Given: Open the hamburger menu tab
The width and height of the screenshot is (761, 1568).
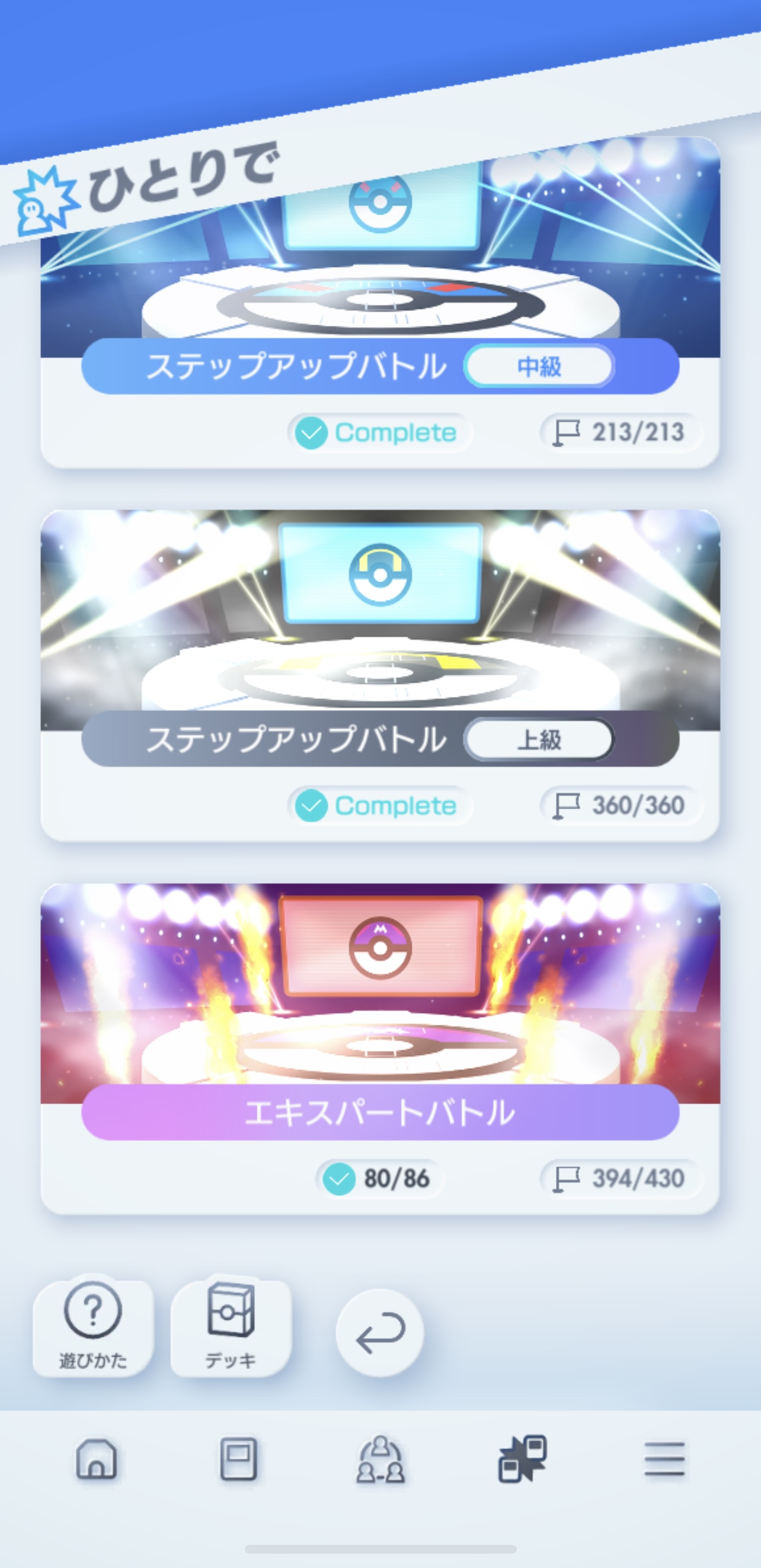Looking at the screenshot, I should tap(664, 1460).
